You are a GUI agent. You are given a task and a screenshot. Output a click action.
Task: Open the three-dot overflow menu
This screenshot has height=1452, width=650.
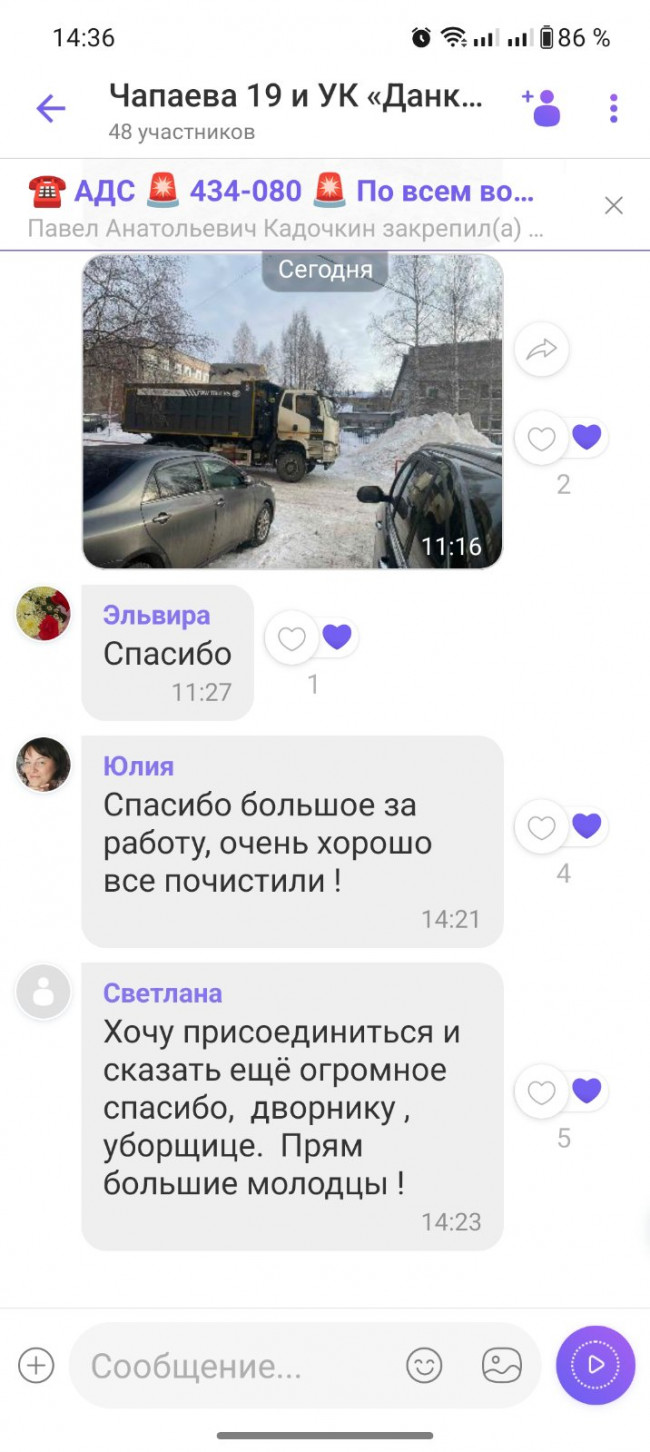pyautogui.click(x=613, y=108)
